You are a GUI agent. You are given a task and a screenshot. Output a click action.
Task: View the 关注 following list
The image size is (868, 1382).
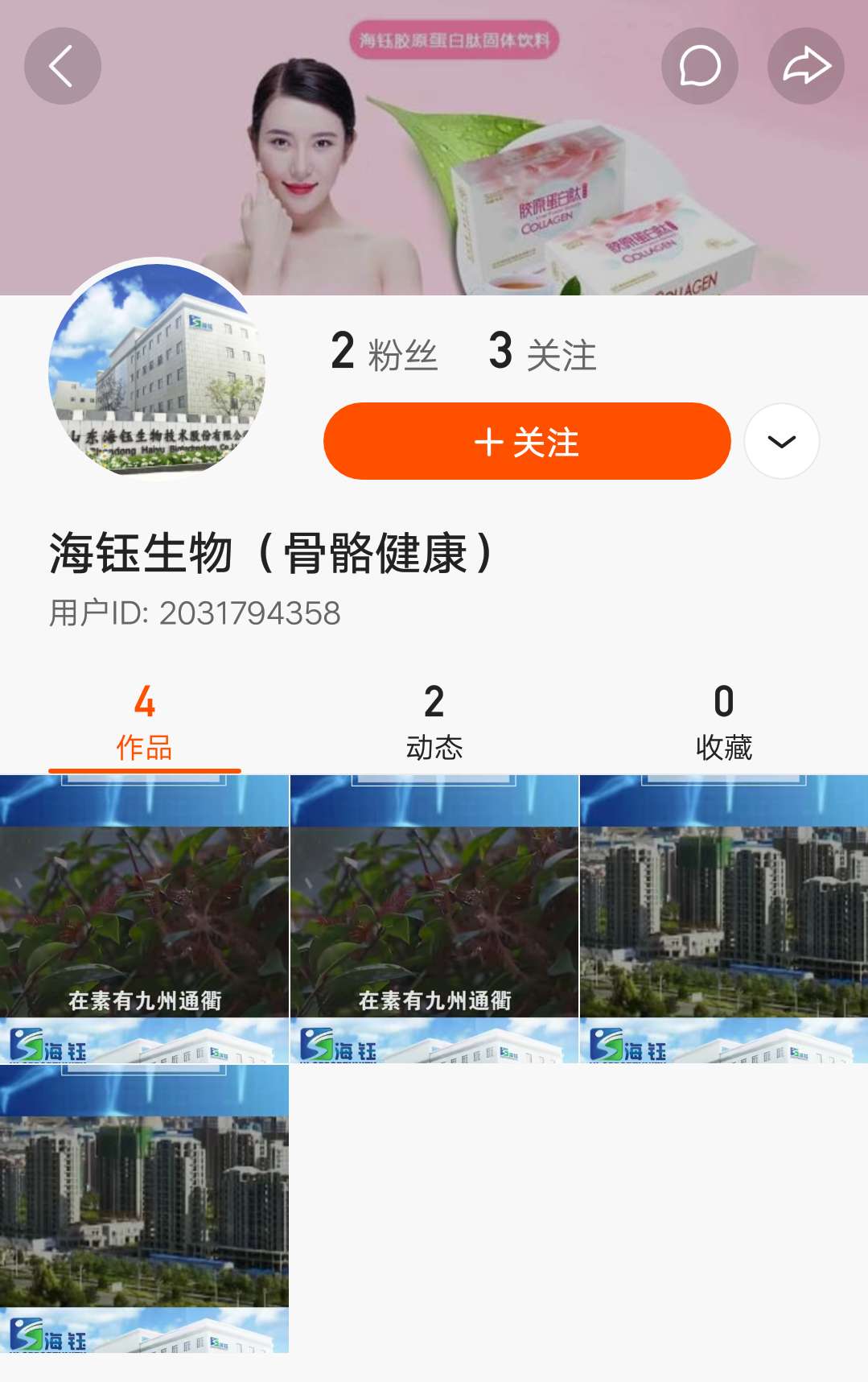click(x=543, y=353)
